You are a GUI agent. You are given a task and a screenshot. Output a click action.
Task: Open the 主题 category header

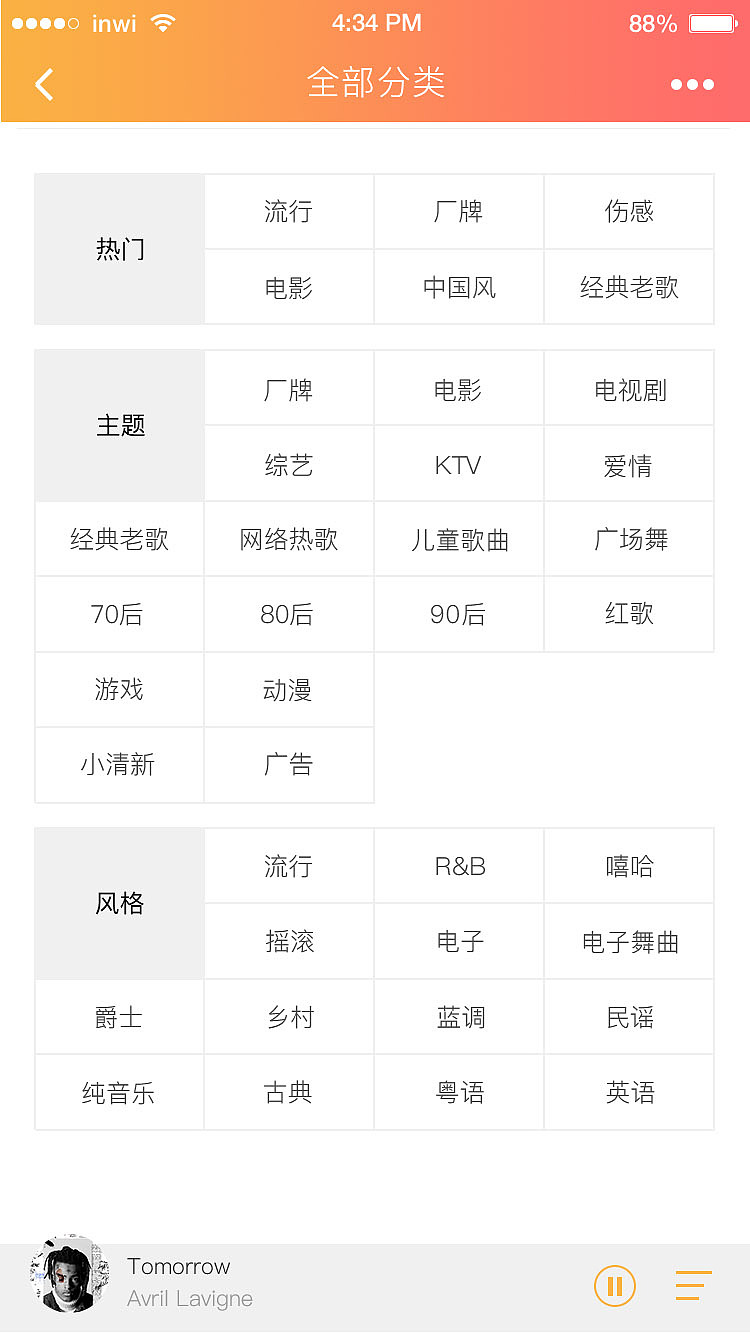(119, 425)
